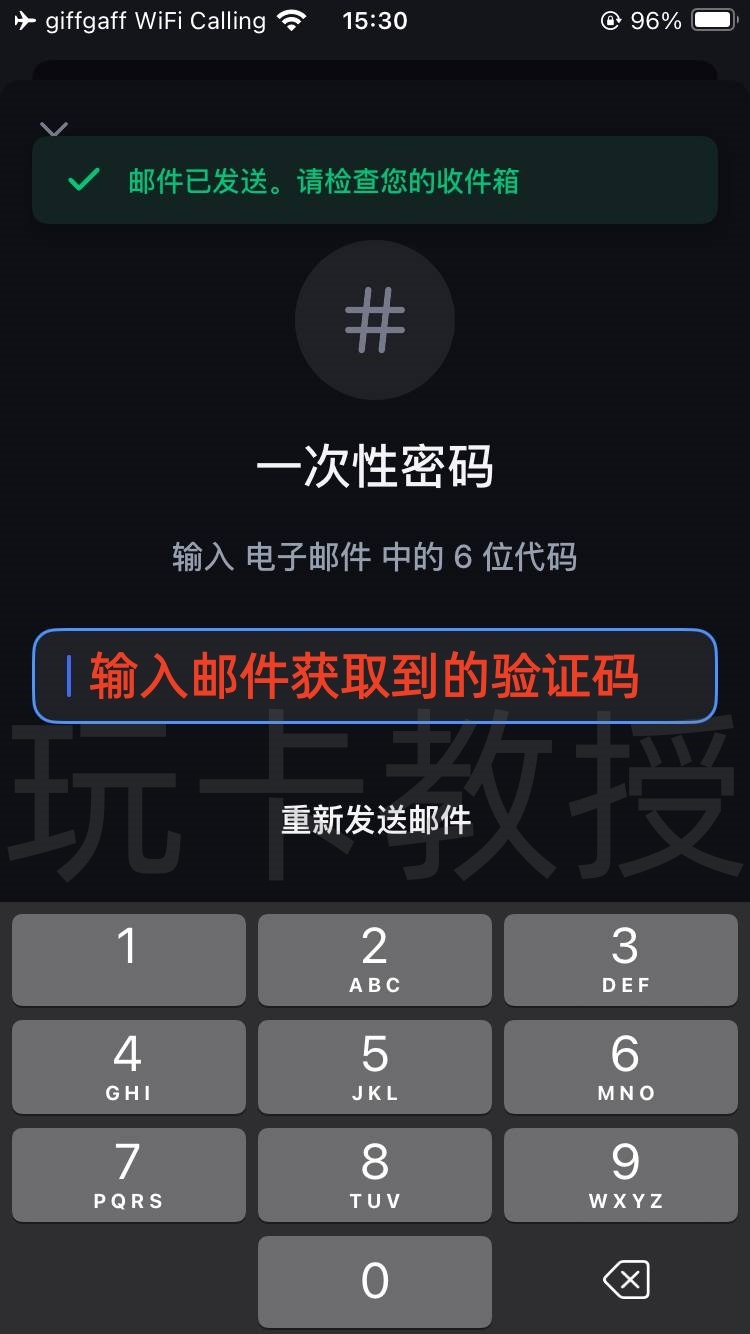This screenshot has width=750, height=1334.
Task: Focus the 6-digit code input field
Action: pos(375,676)
